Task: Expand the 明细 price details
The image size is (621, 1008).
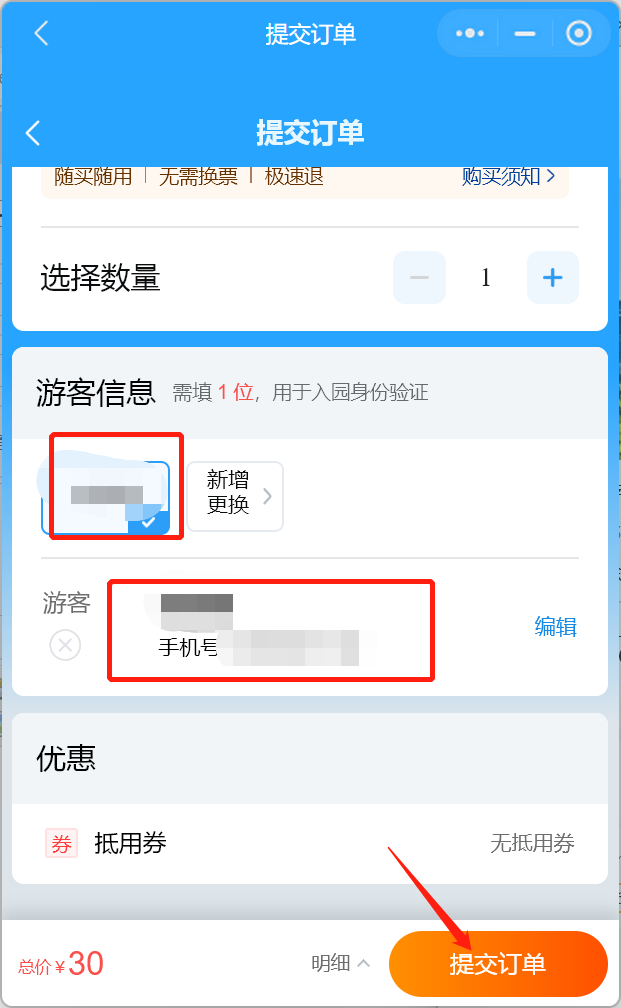Action: pyautogui.click(x=341, y=963)
